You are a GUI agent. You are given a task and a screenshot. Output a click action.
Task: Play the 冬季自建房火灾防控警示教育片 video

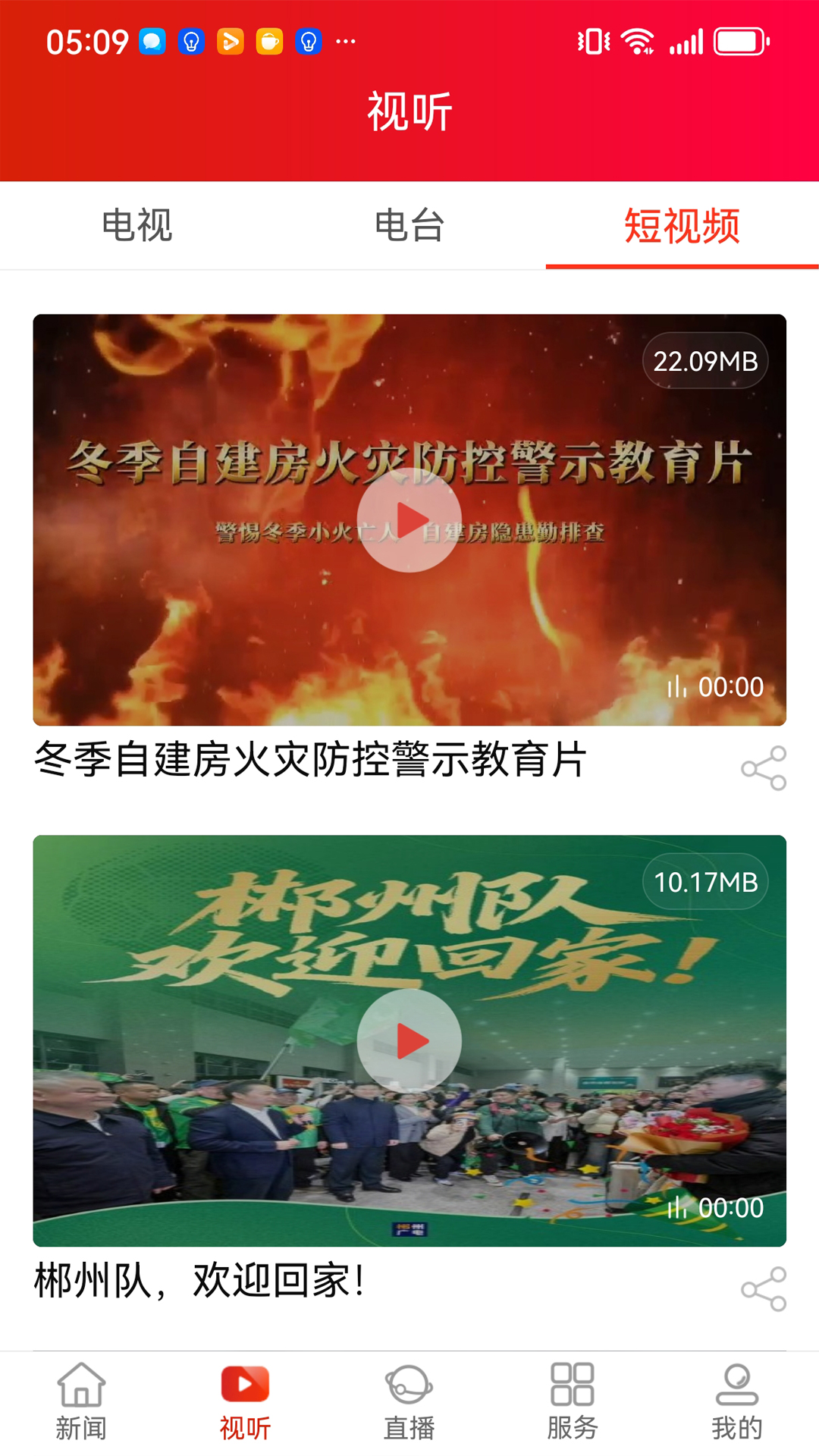pos(409,520)
